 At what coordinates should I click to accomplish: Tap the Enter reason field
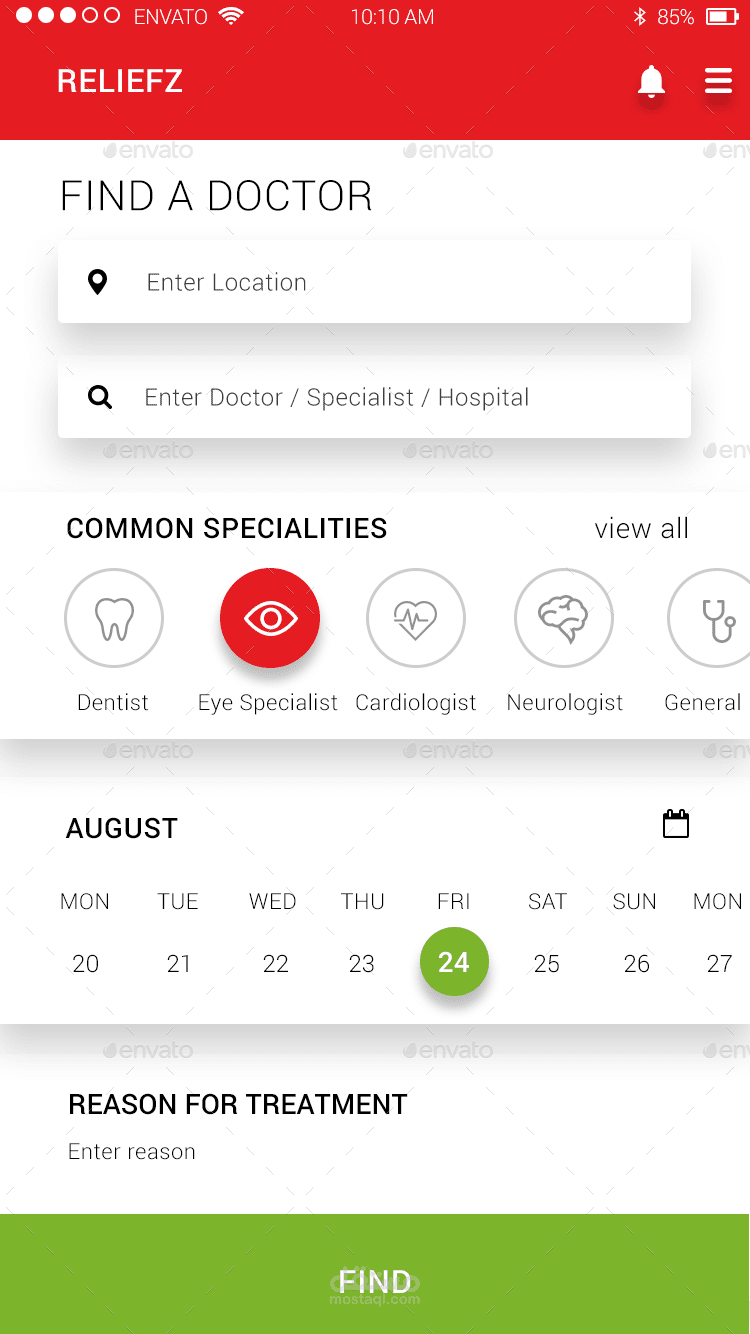132,1152
